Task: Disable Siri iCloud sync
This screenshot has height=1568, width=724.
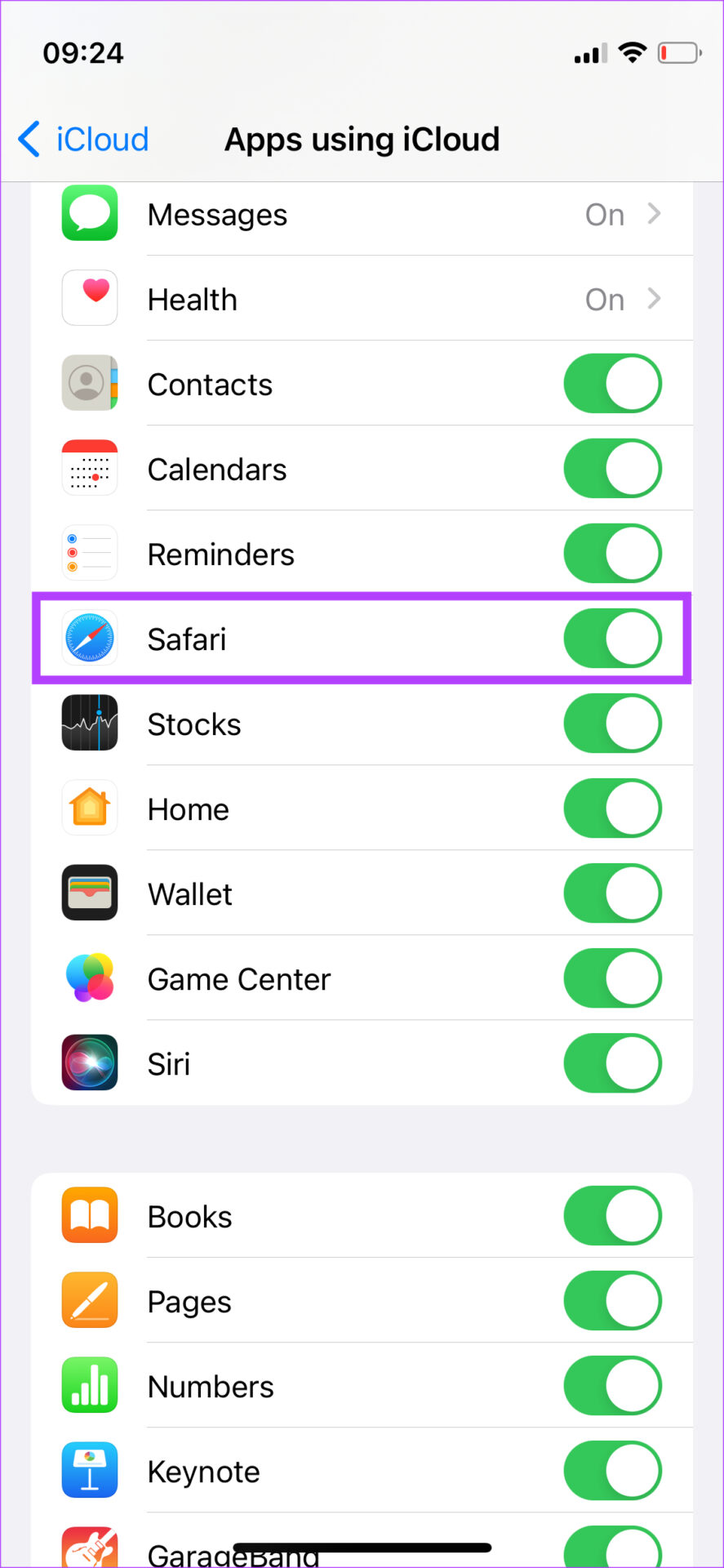Action: (x=612, y=1063)
